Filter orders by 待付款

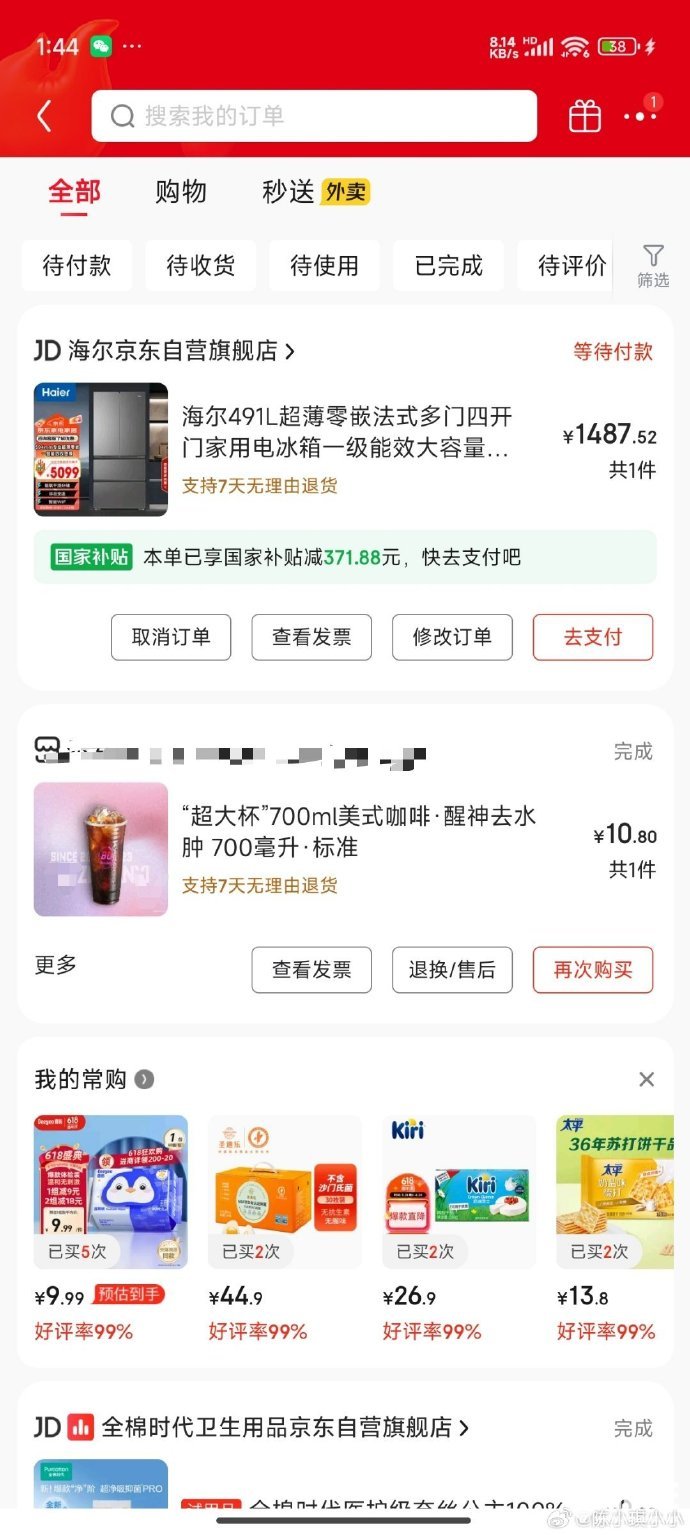pos(77,266)
